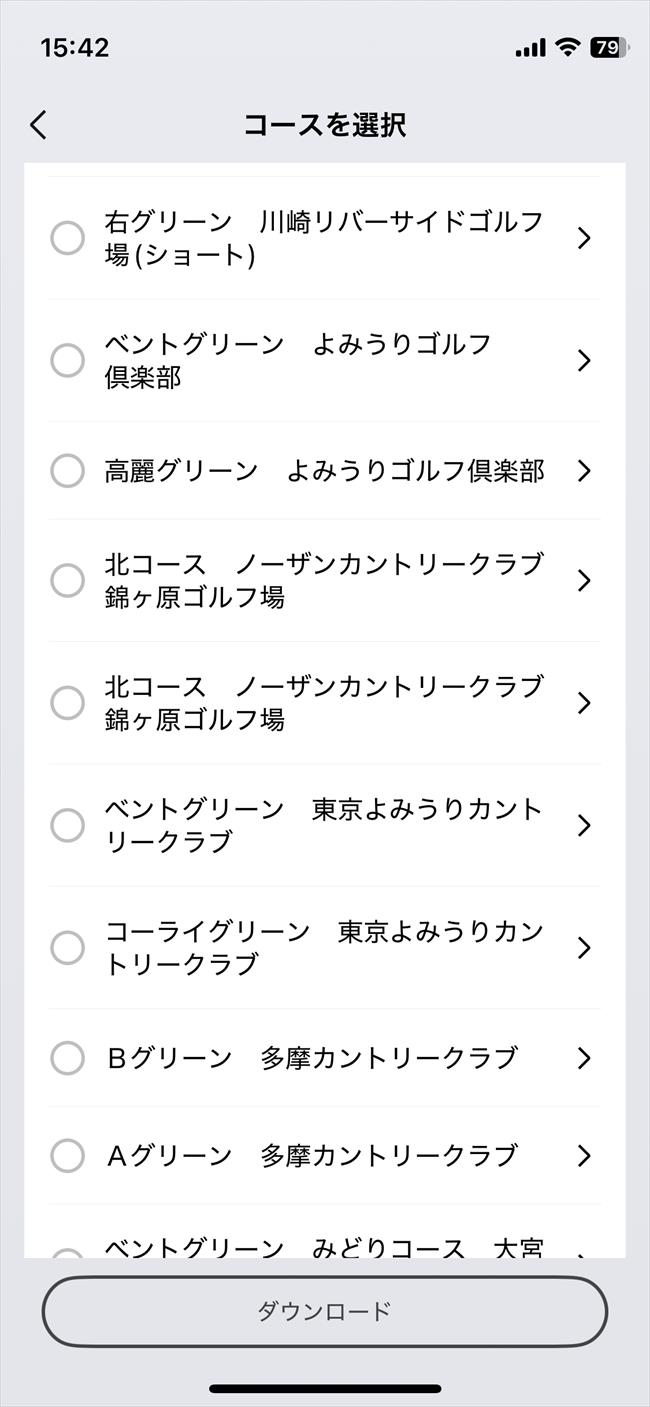Open chevron for コーライグリーン 東京よみうりカントリークラブ
This screenshot has height=1407, width=650.
[585, 947]
